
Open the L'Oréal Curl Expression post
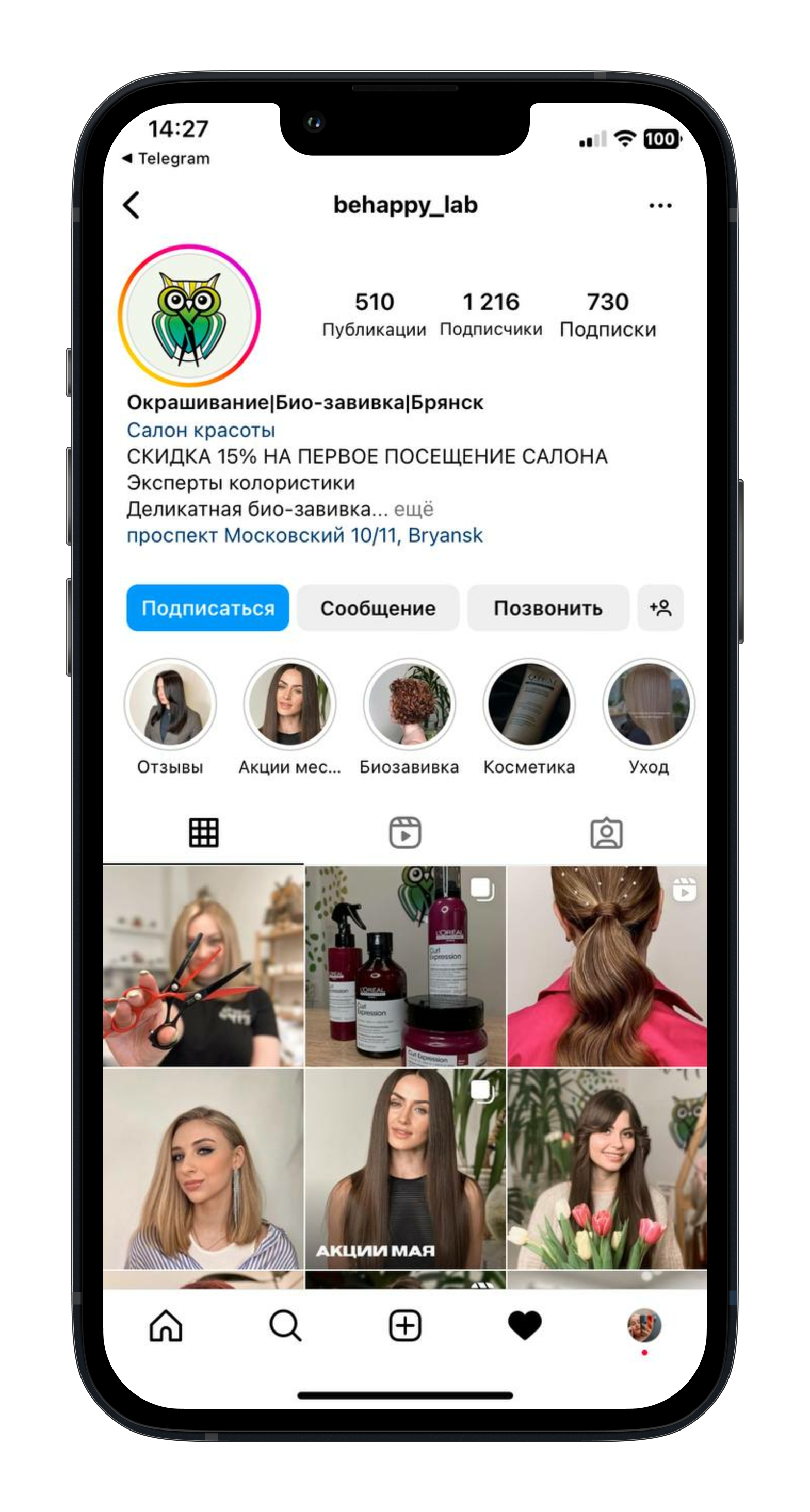(x=404, y=966)
